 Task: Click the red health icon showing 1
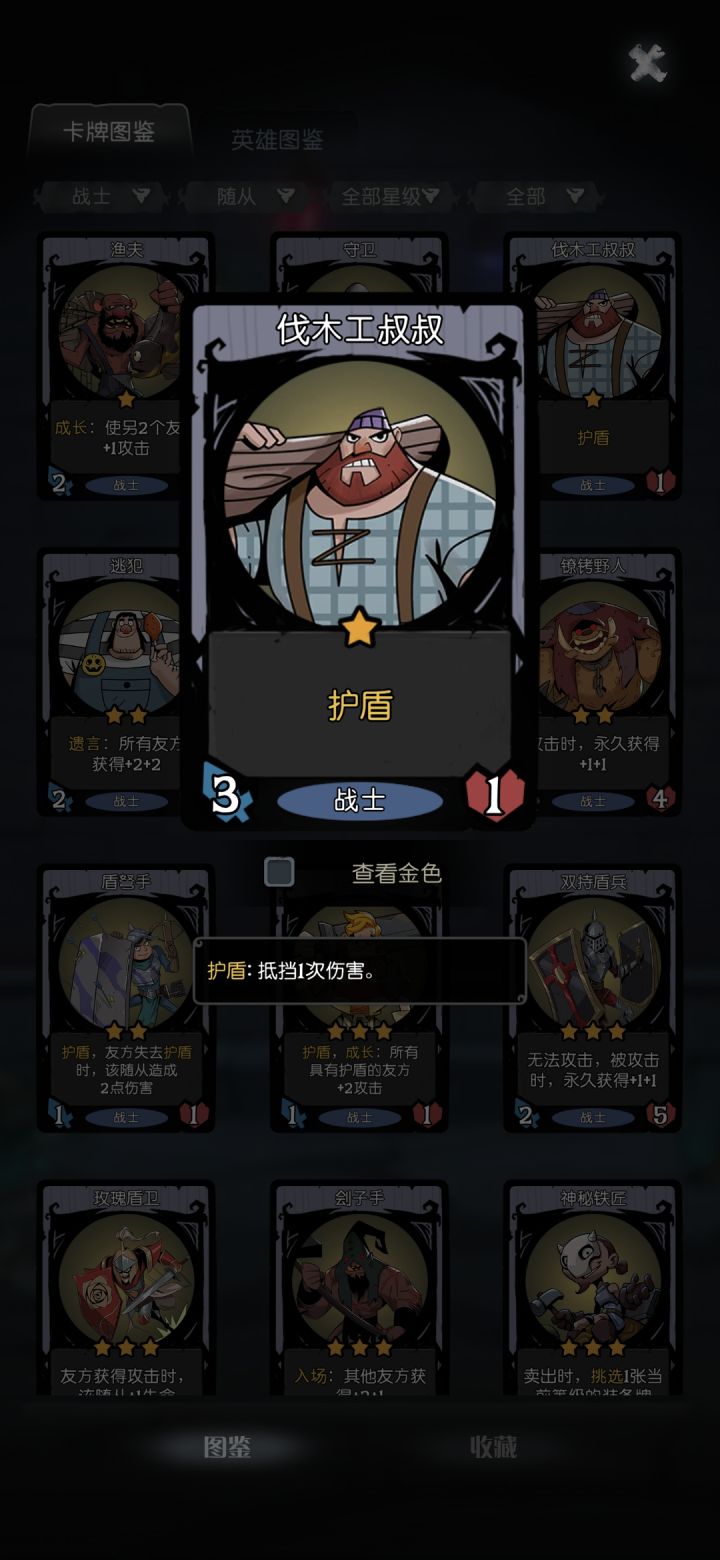tap(497, 793)
